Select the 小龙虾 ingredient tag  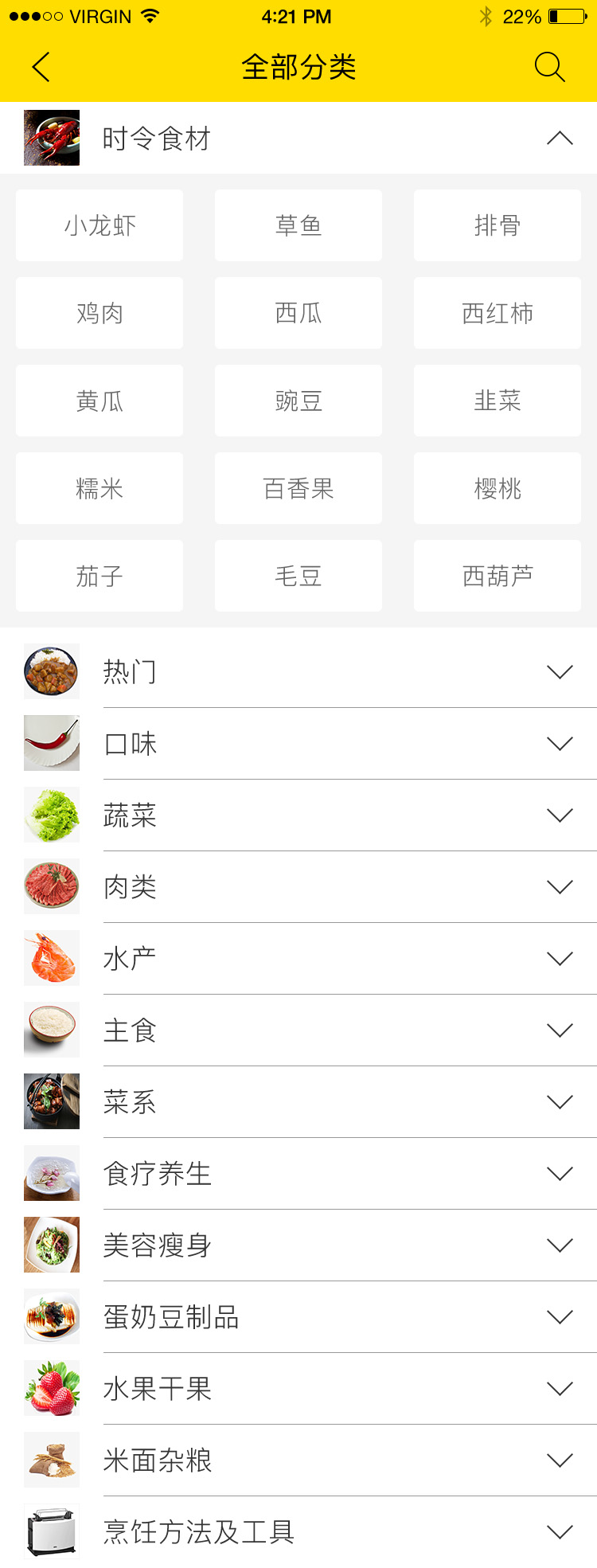pyautogui.click(x=99, y=225)
